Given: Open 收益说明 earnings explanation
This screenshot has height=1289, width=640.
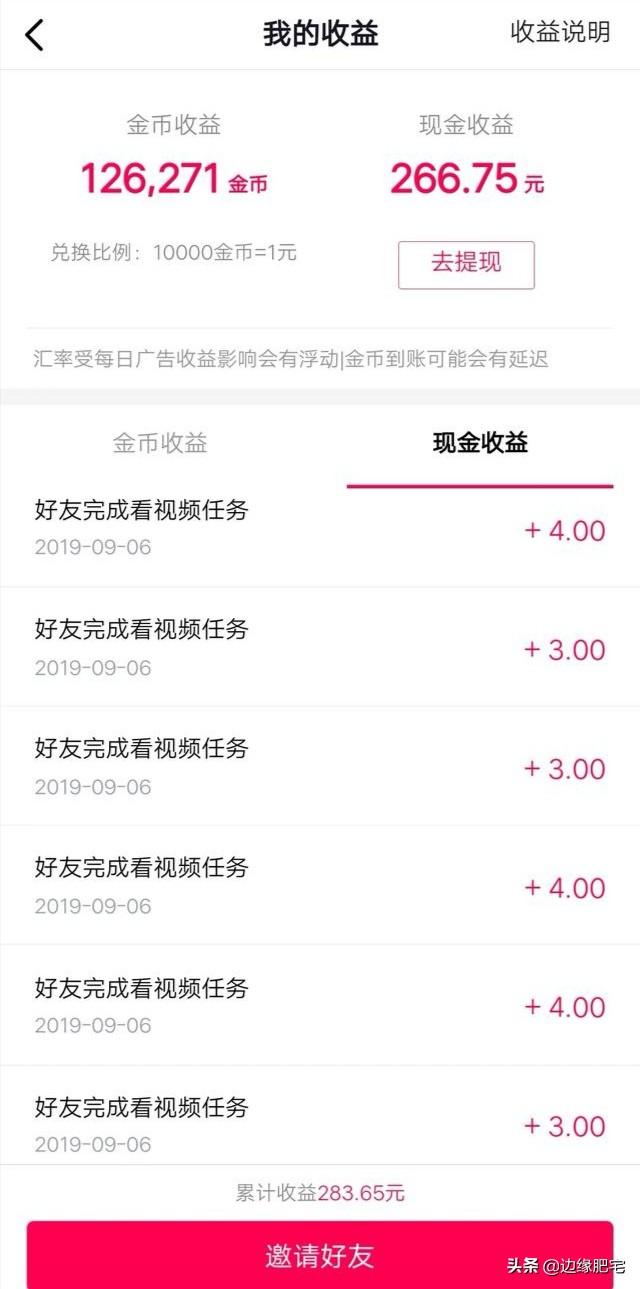Looking at the screenshot, I should click(x=560, y=32).
